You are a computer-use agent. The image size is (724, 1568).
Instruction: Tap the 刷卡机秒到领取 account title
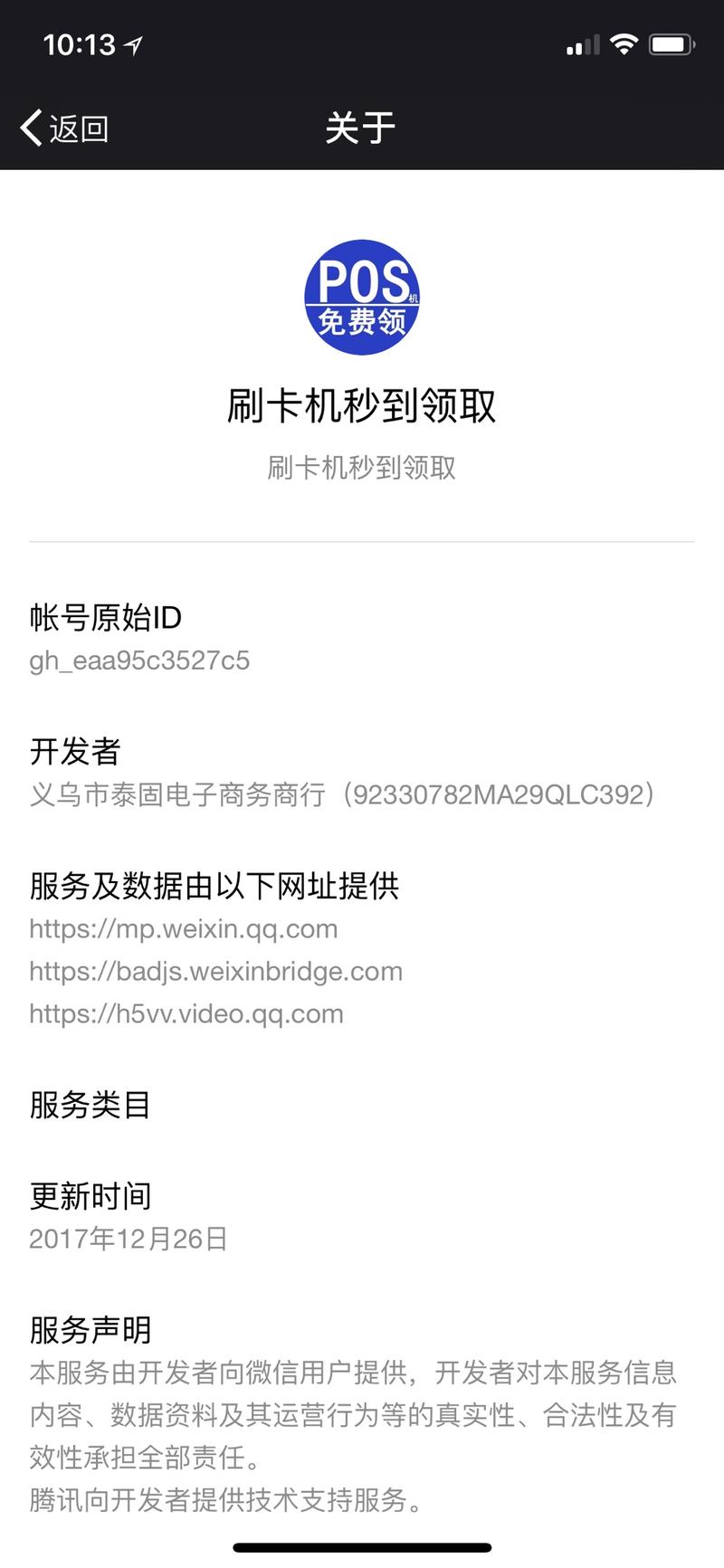[x=362, y=405]
